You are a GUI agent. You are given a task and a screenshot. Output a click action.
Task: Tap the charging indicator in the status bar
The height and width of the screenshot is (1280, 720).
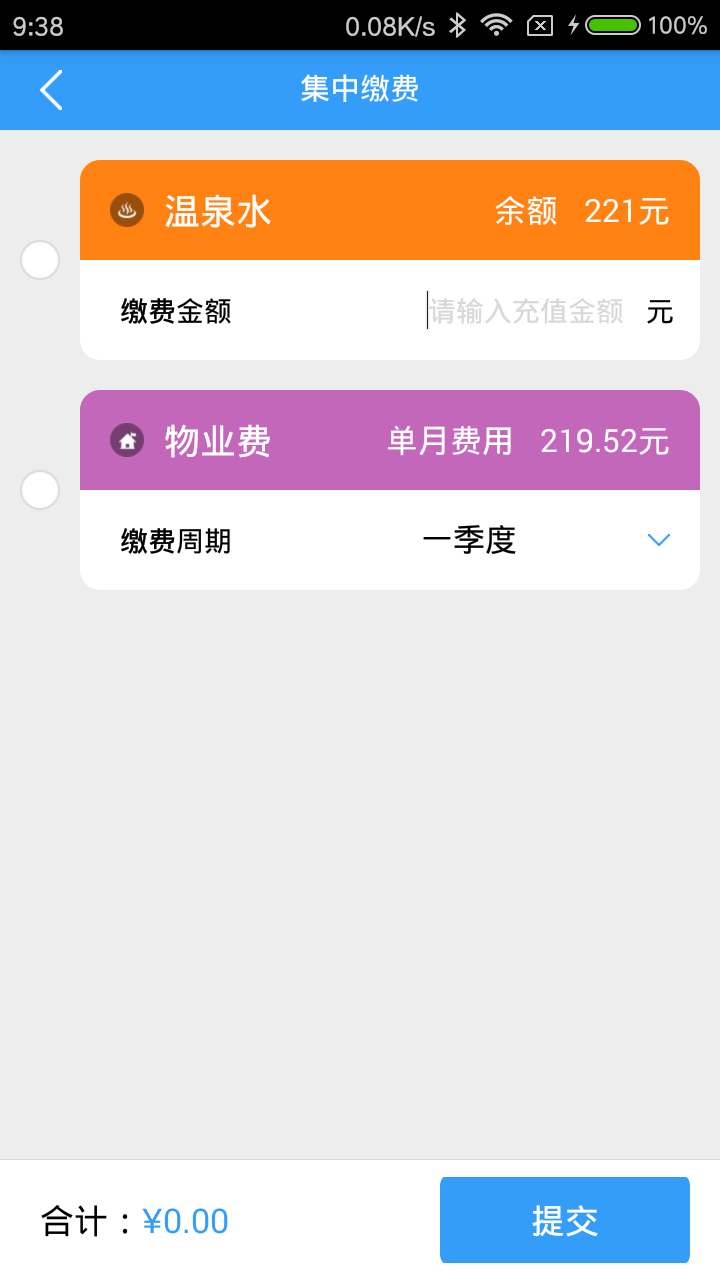click(572, 25)
